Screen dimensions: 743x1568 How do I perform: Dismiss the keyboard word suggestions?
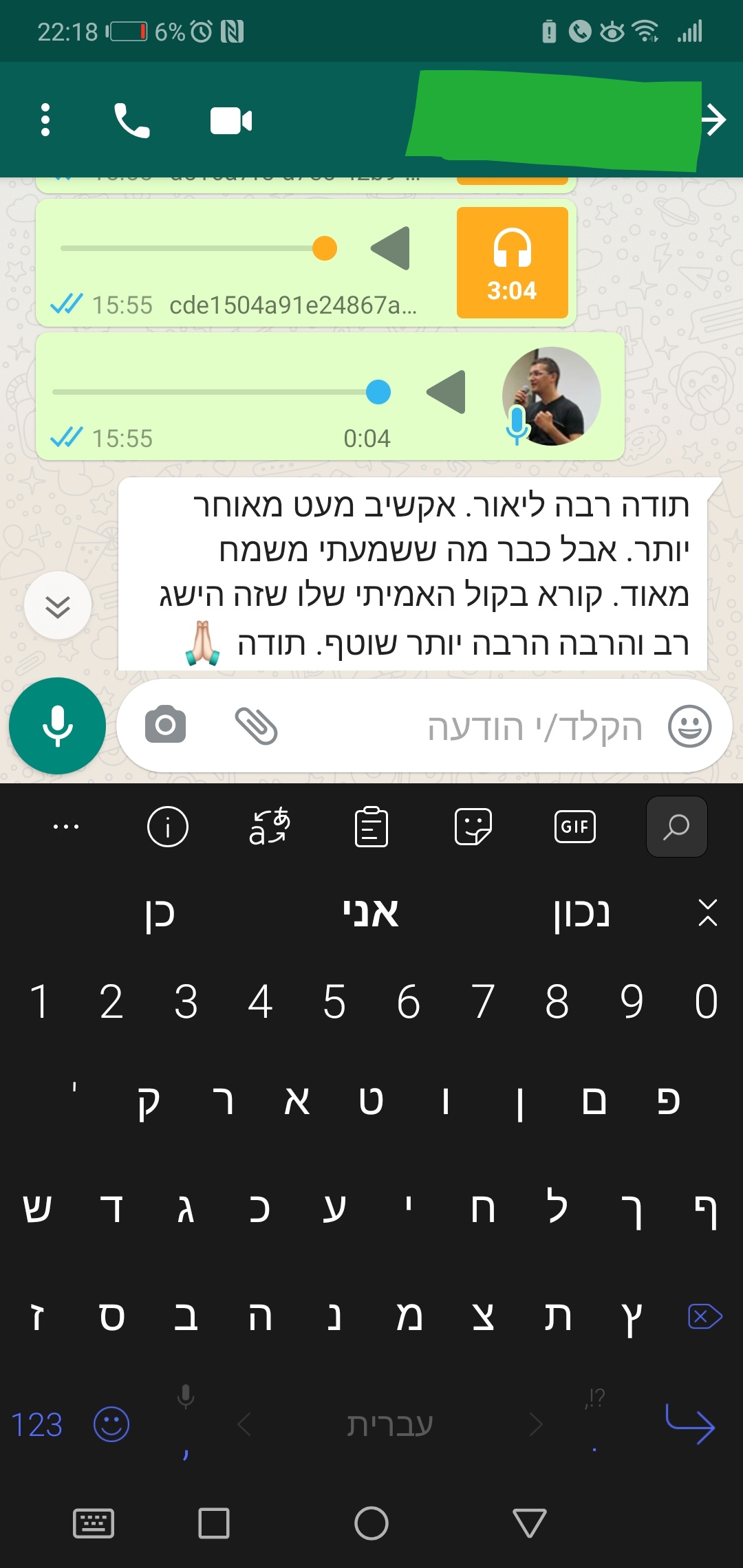coord(708,913)
